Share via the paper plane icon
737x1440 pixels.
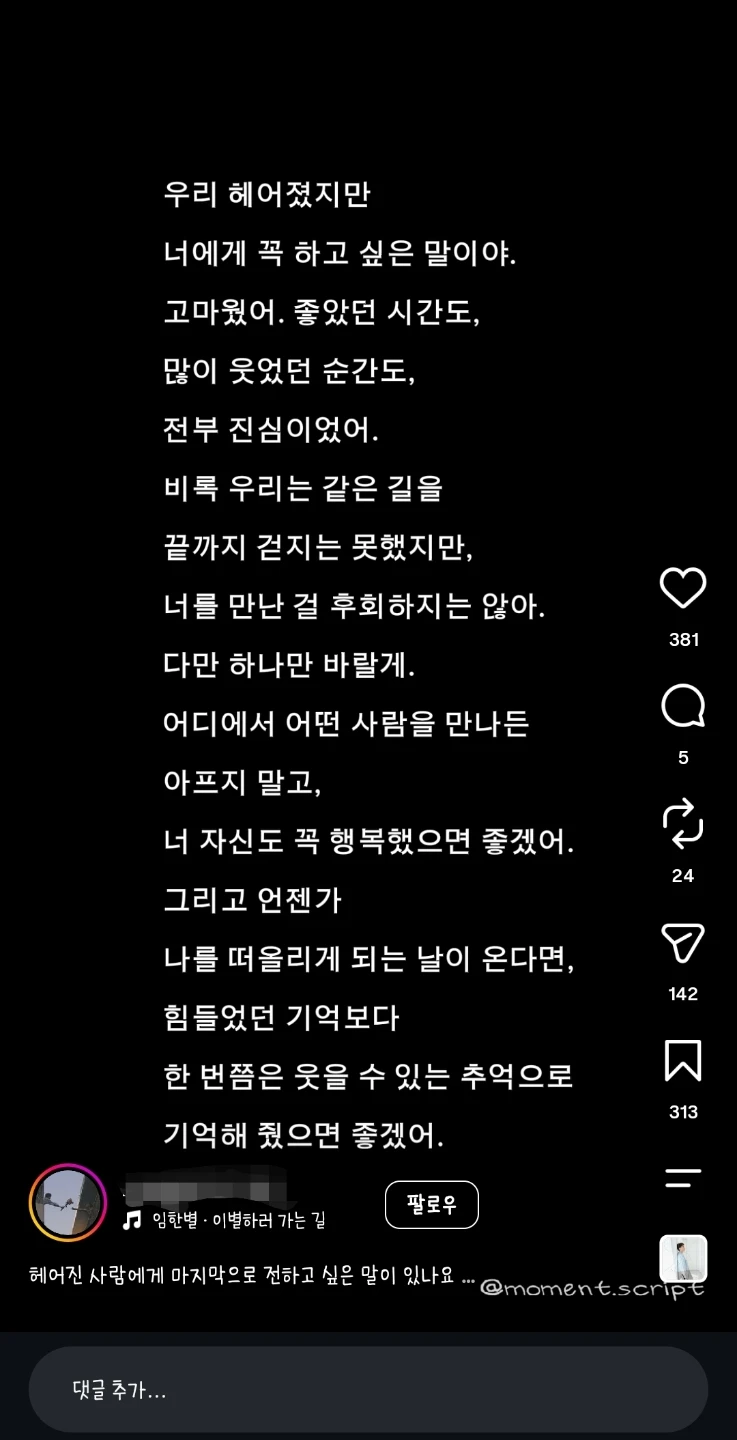point(683,942)
